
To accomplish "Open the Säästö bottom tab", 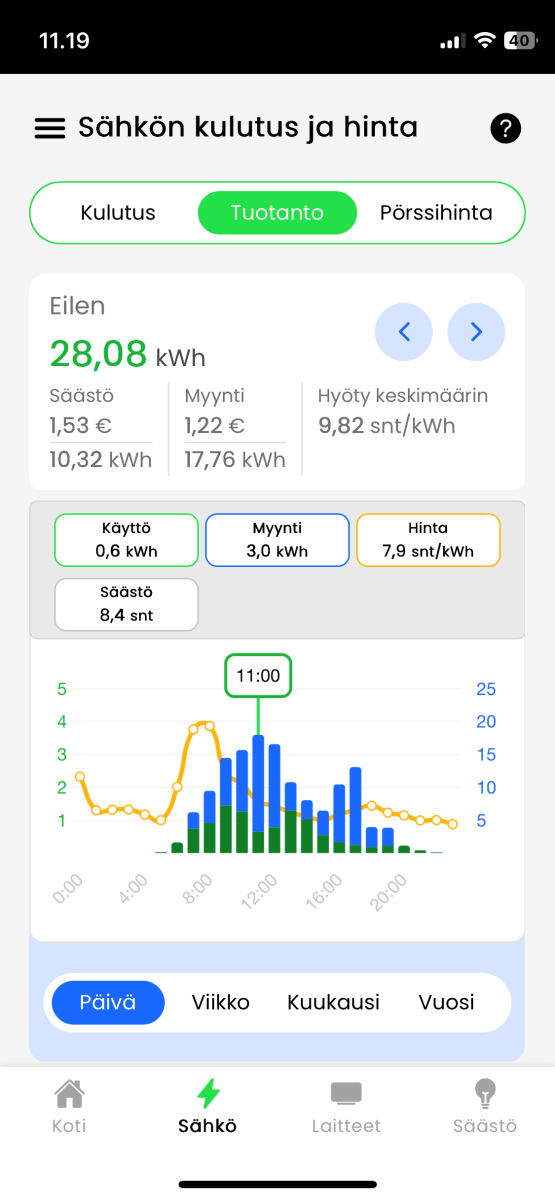I will point(485,1107).
